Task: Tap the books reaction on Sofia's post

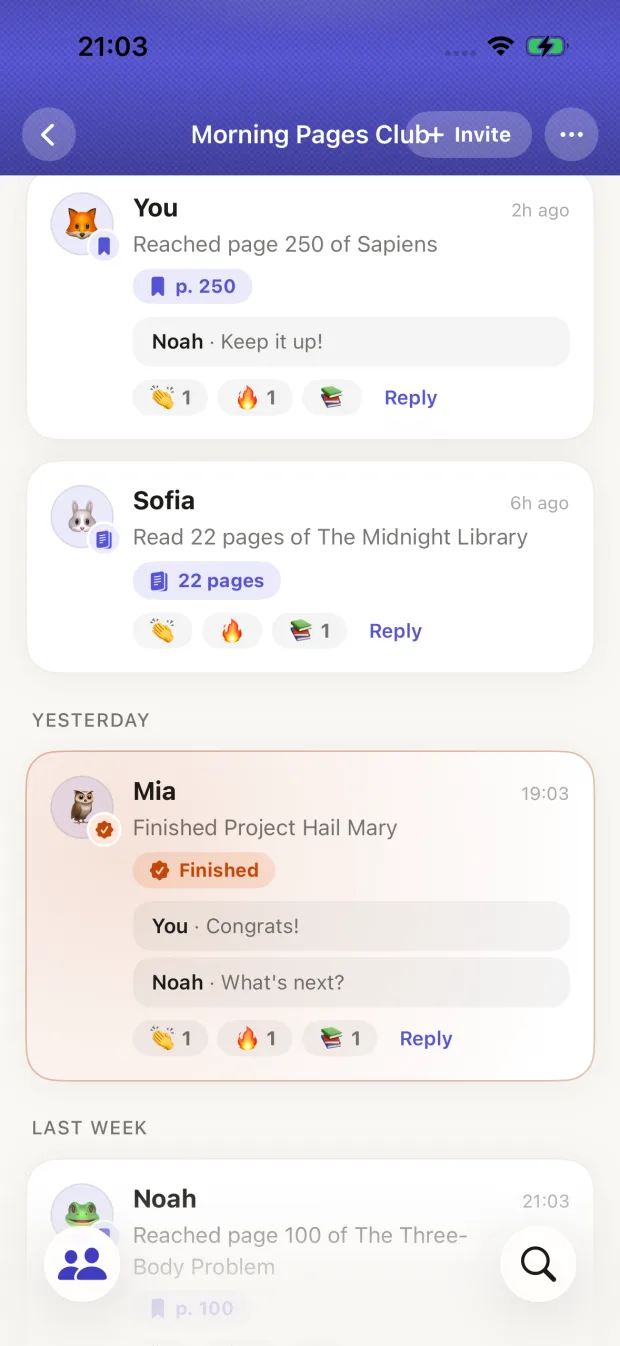Action: (309, 630)
